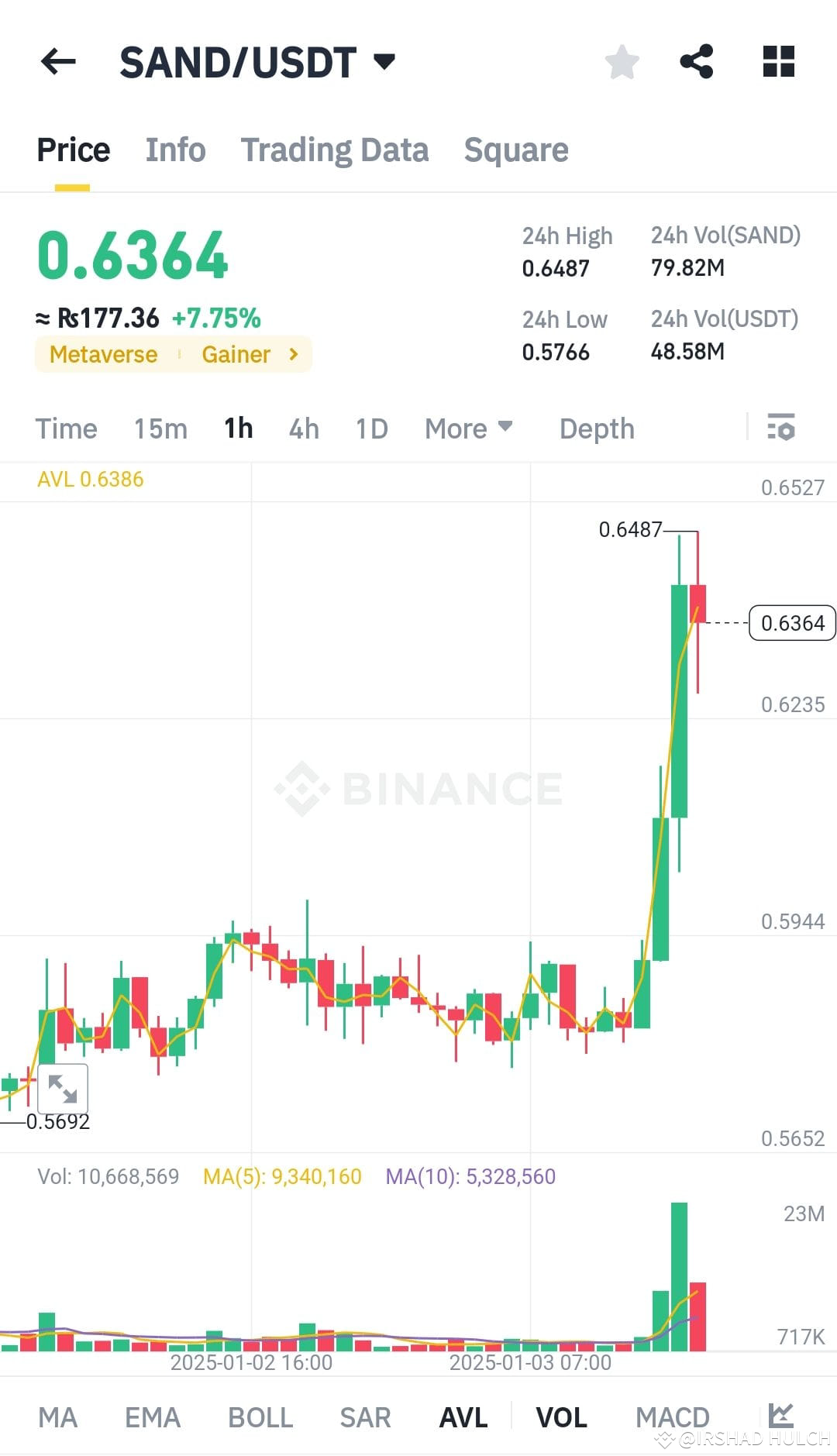Open the markets grid icon top right
Screen dimensions: 837x1456
(777, 62)
